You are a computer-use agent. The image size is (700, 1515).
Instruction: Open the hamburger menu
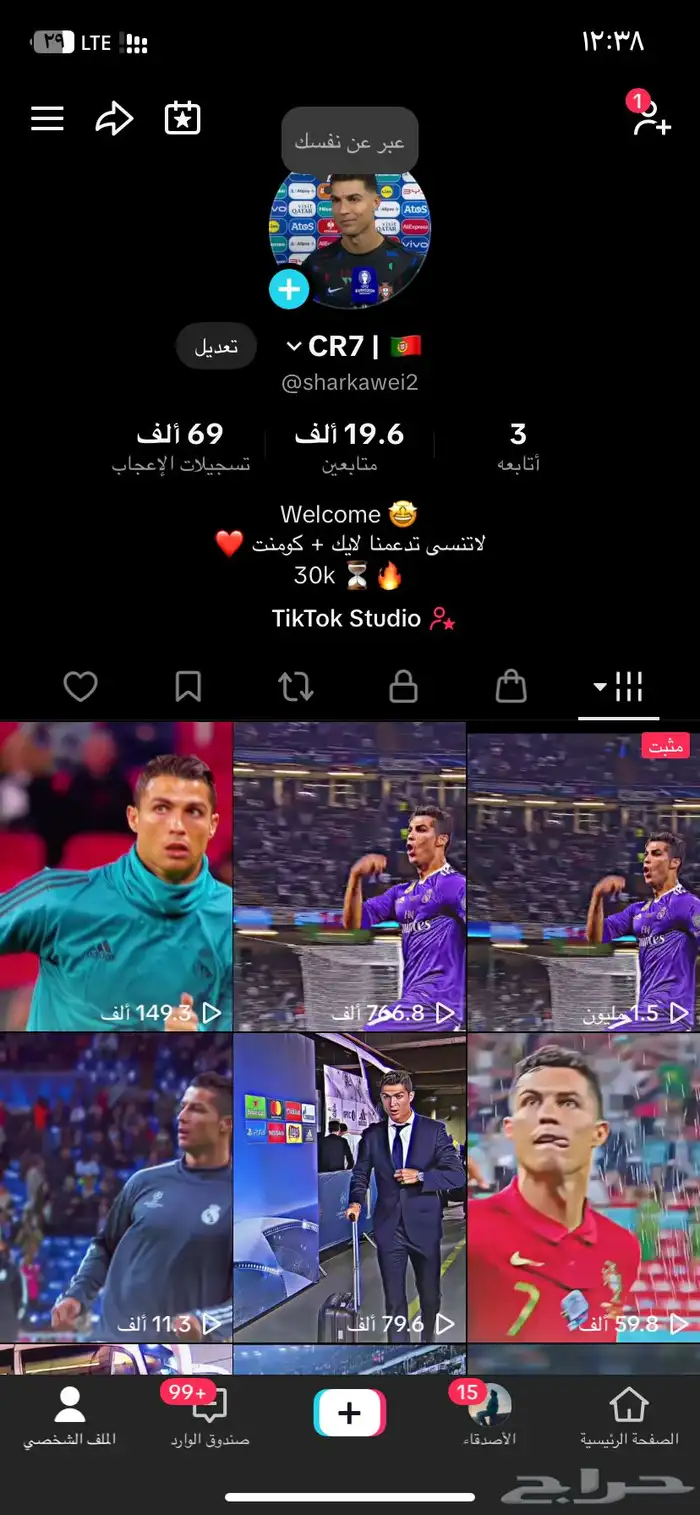47,119
